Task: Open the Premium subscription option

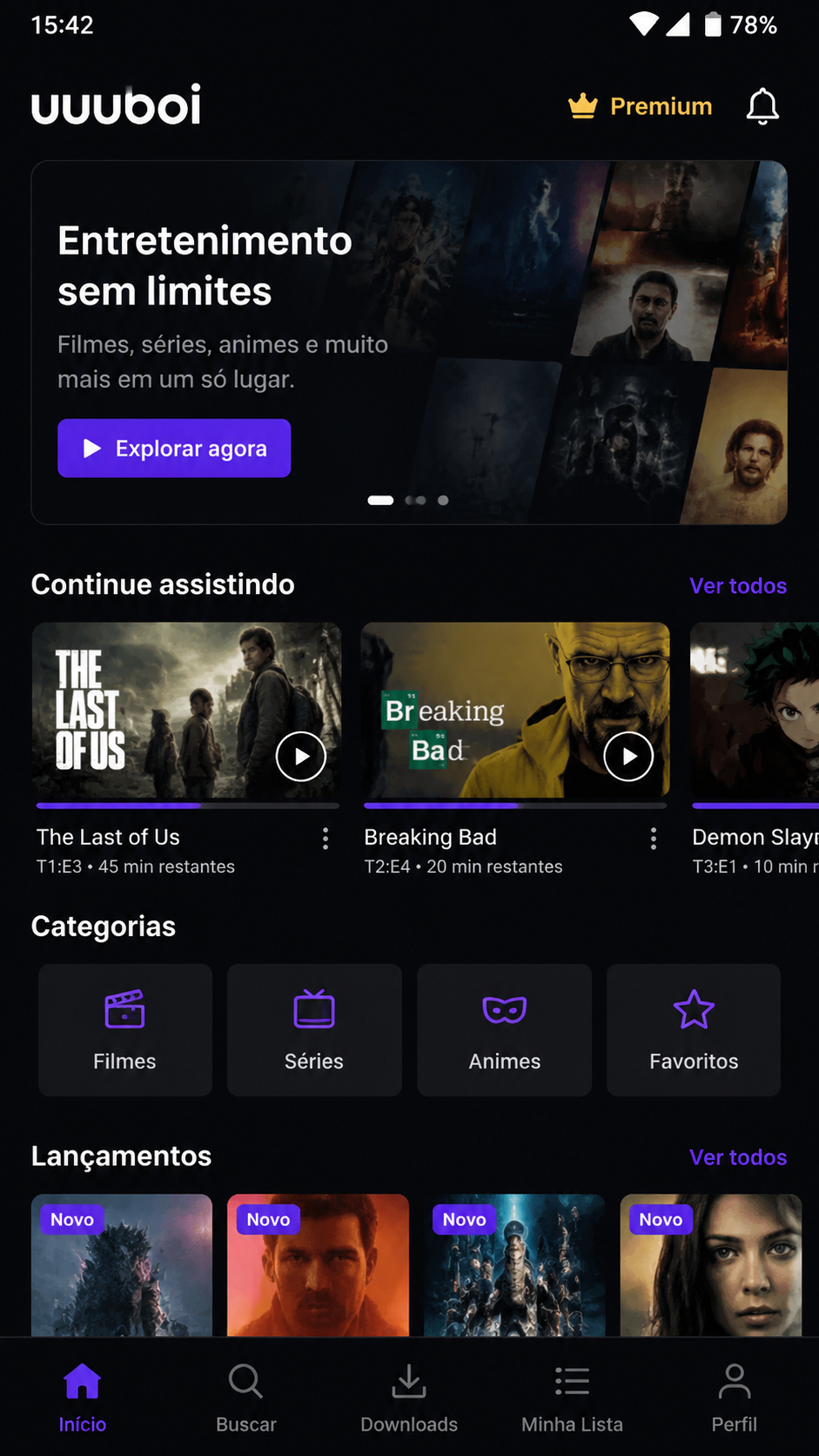Action: point(641,106)
